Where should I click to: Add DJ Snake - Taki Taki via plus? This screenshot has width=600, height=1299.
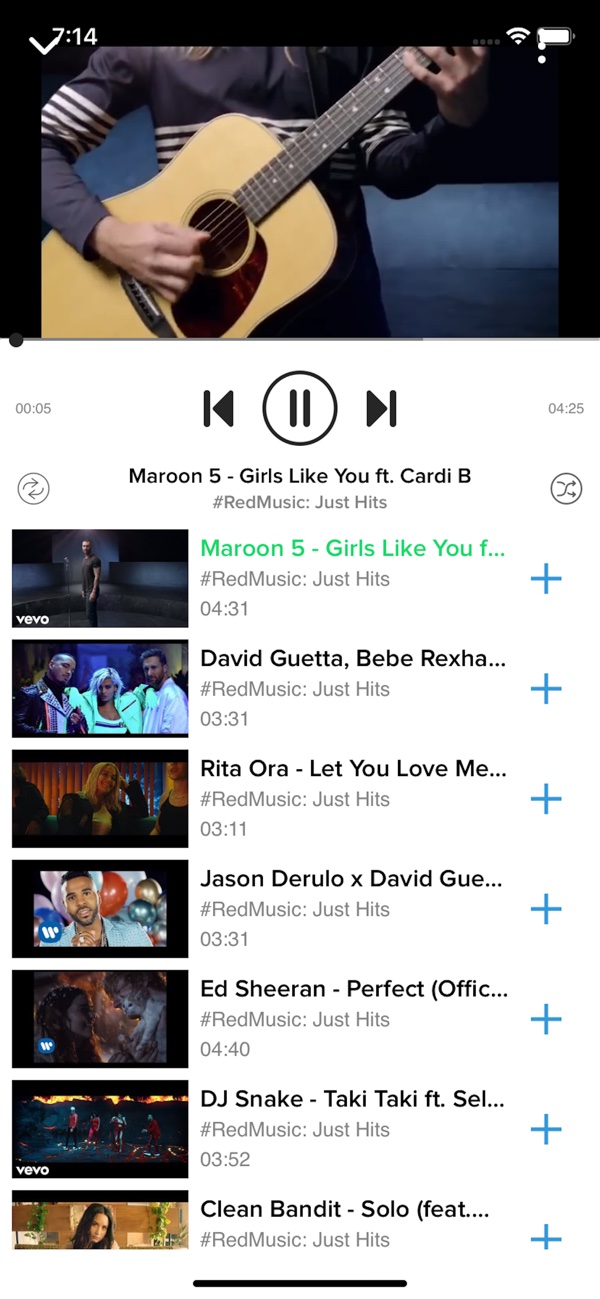[545, 1129]
